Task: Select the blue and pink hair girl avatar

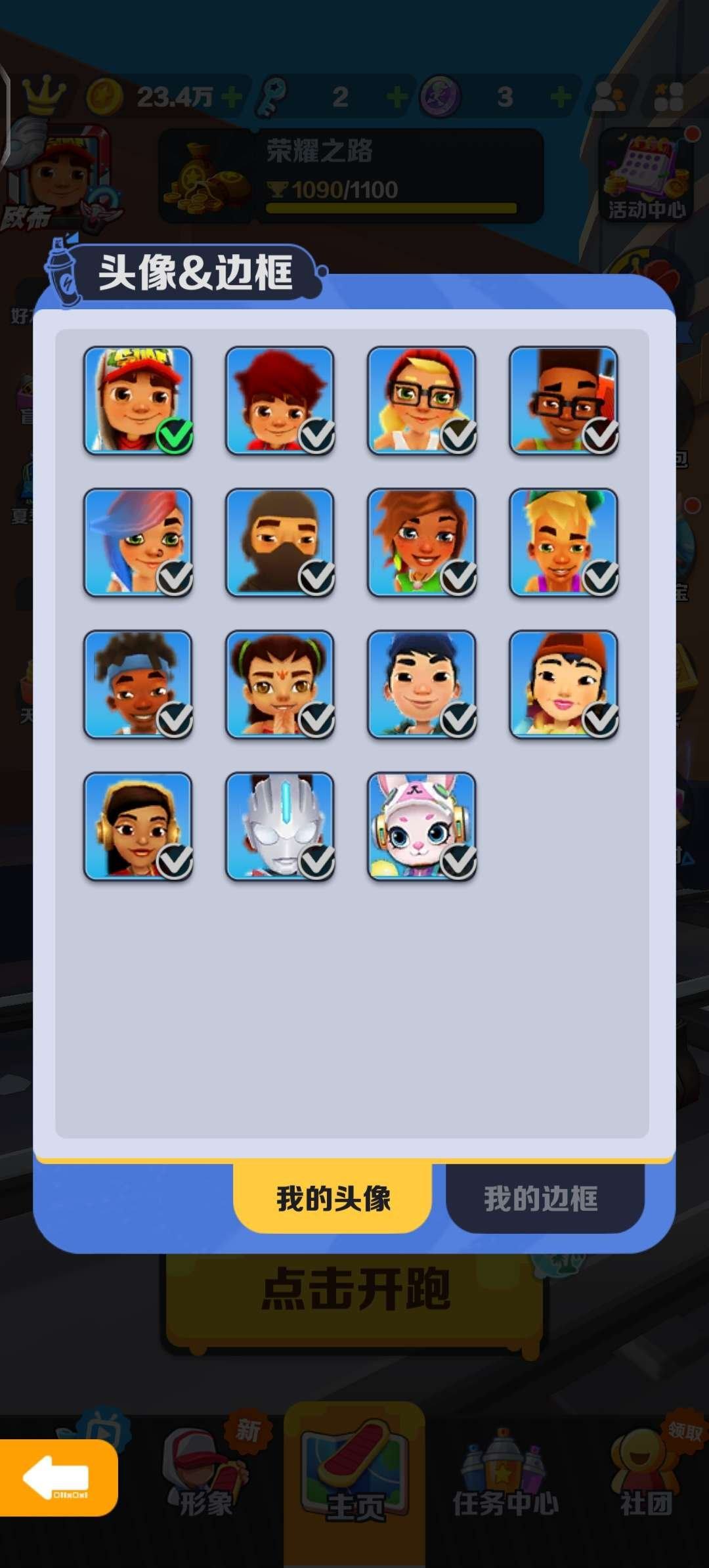Action: coord(138,542)
